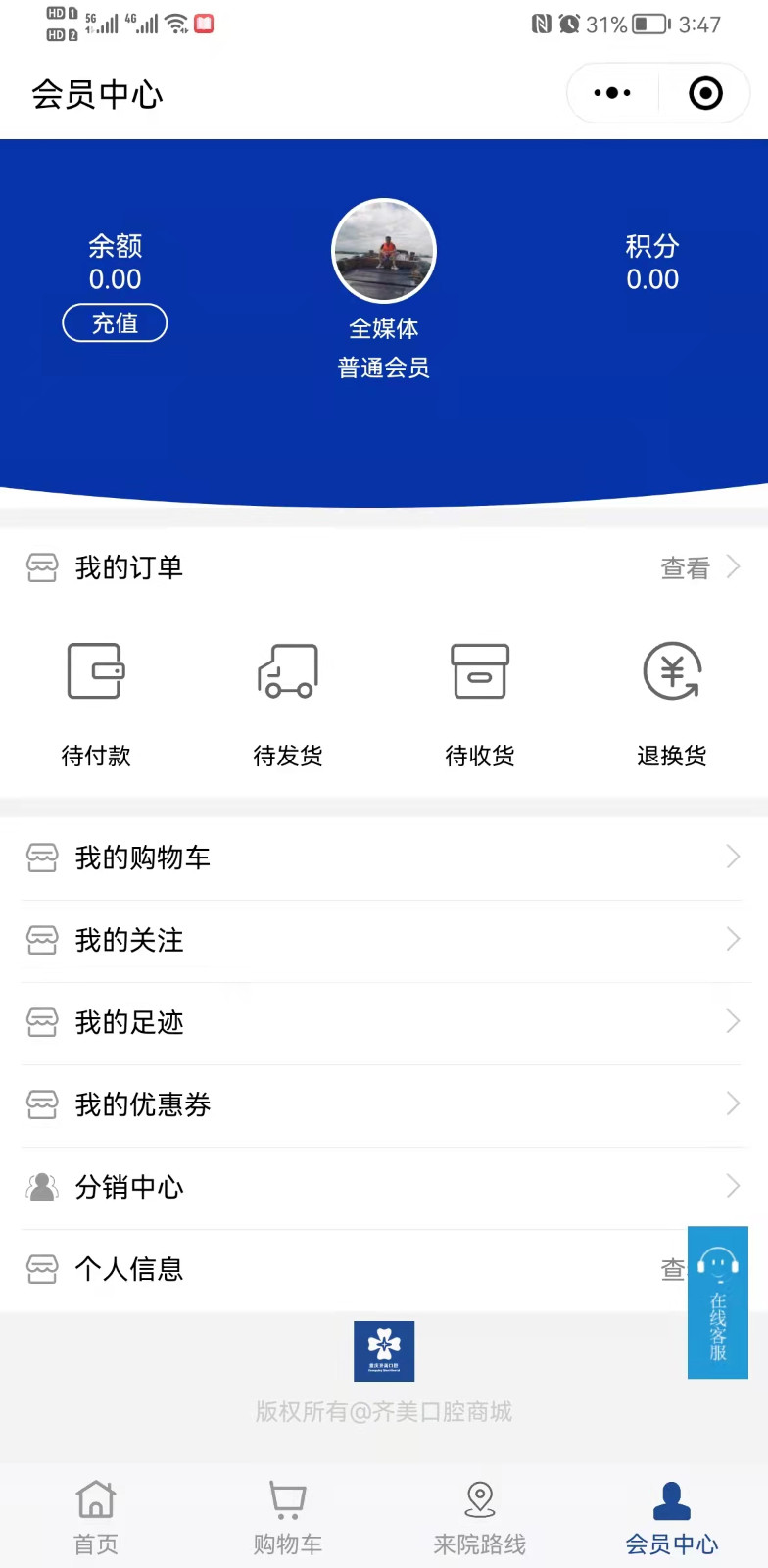Open the mini-program options ellipsis menu
The width and height of the screenshot is (768, 1568).
point(612,93)
